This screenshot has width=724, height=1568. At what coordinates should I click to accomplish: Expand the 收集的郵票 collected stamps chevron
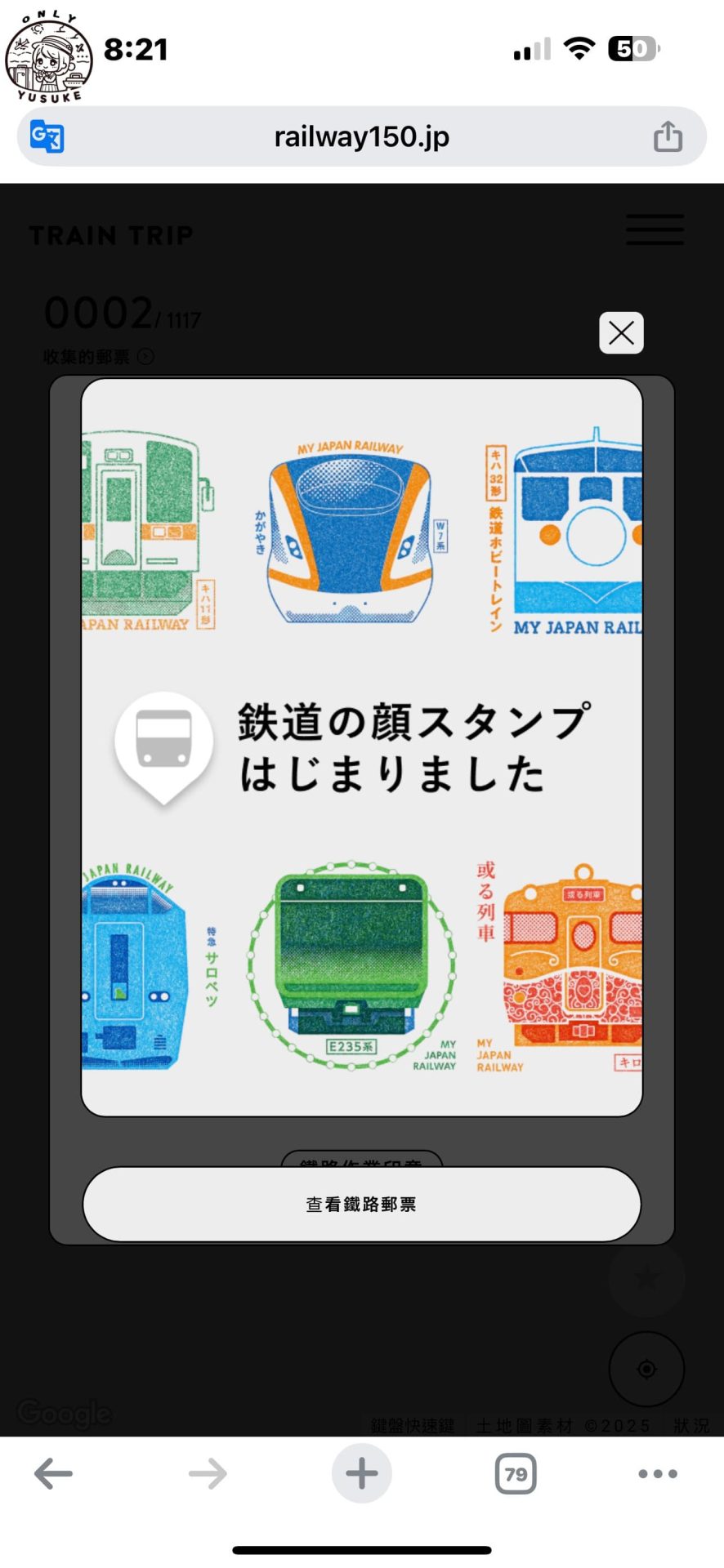145,357
